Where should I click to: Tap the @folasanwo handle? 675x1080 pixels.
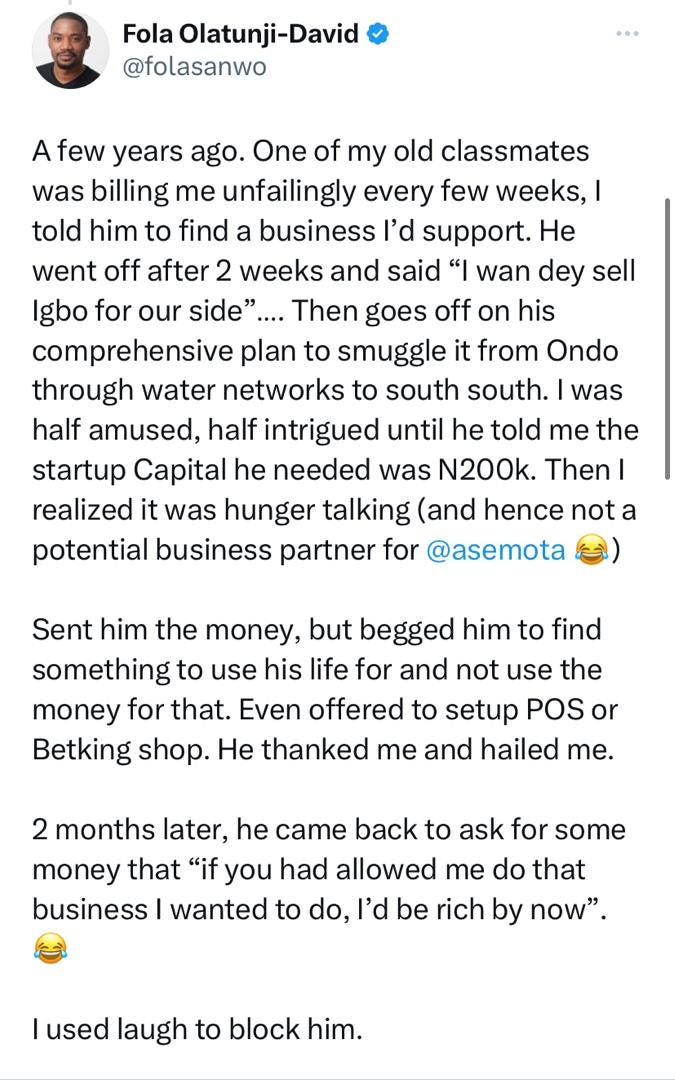(194, 68)
